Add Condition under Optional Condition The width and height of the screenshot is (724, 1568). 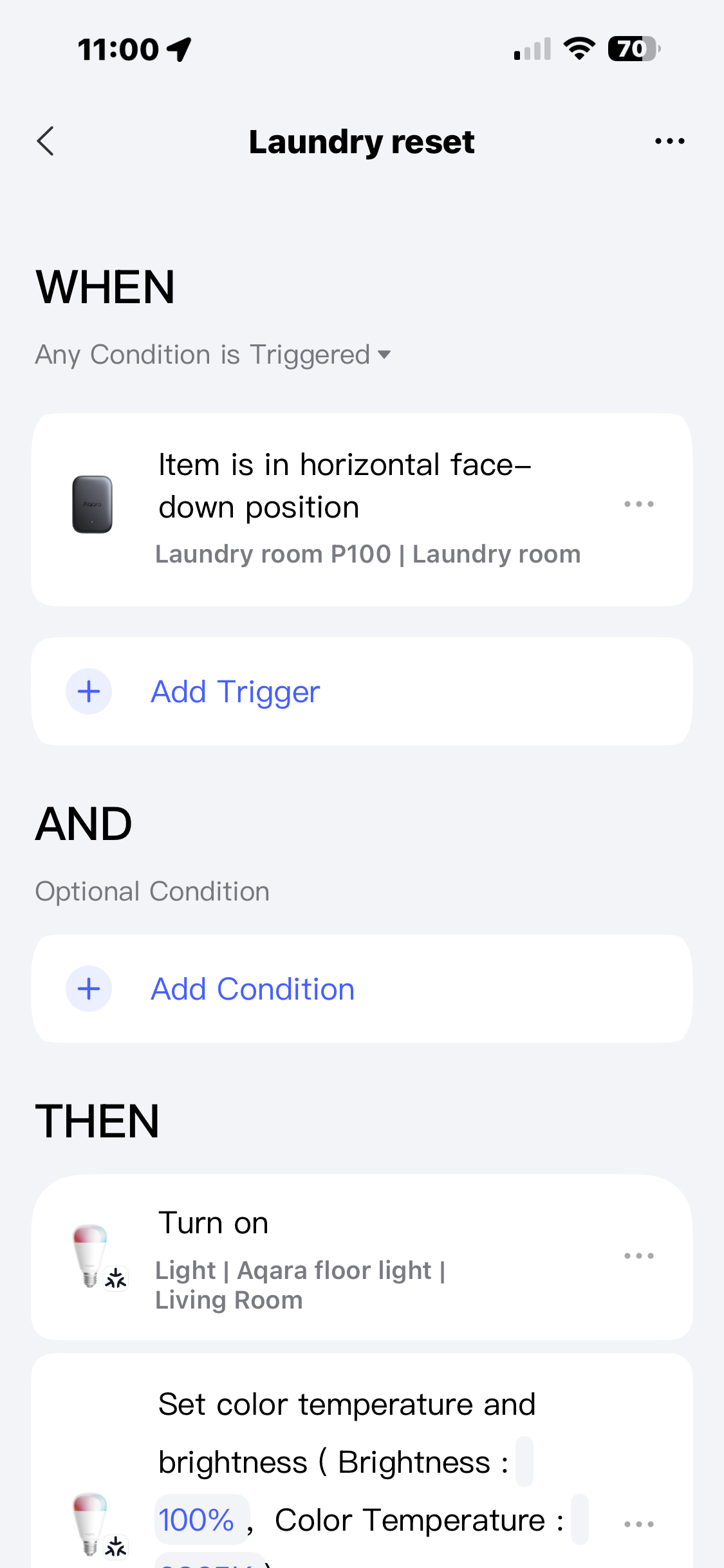click(252, 989)
